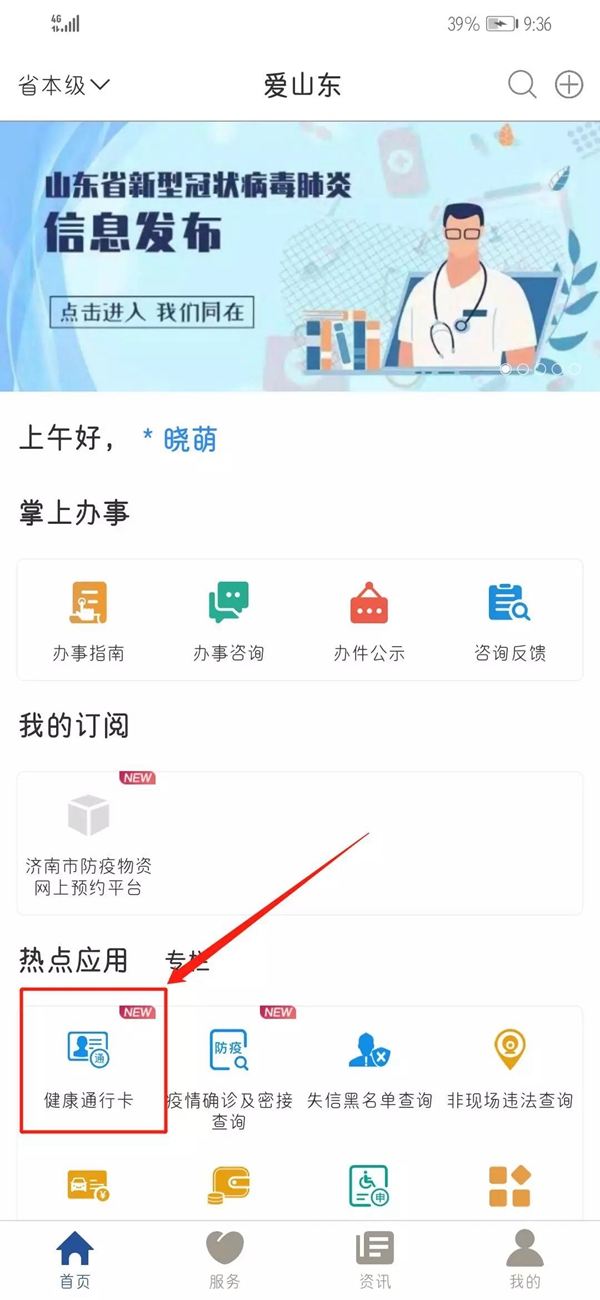Switch to the 服务 tab
The height and width of the screenshot is (1300, 600).
click(x=225, y=1258)
